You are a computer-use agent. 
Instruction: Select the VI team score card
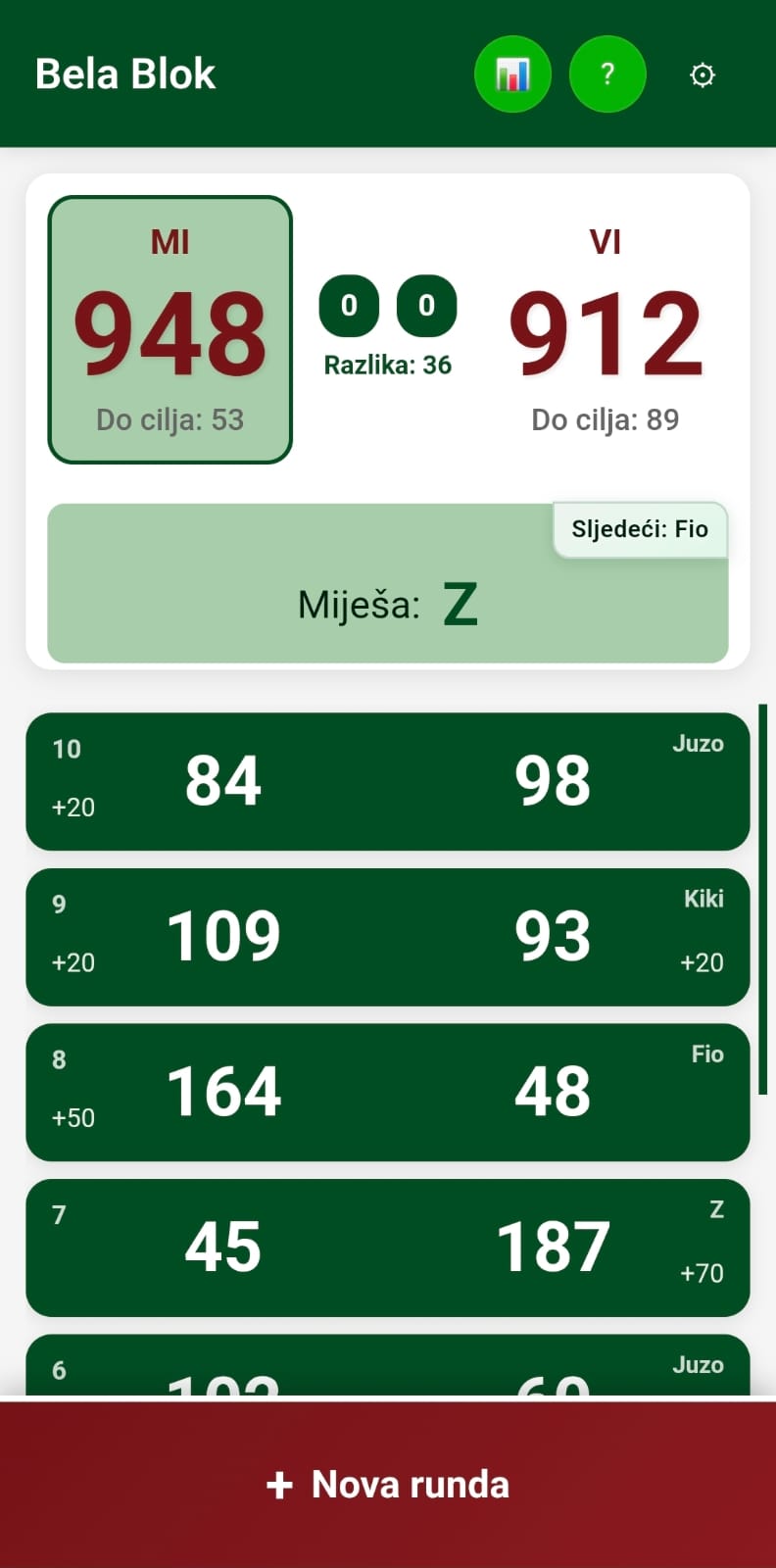point(606,330)
